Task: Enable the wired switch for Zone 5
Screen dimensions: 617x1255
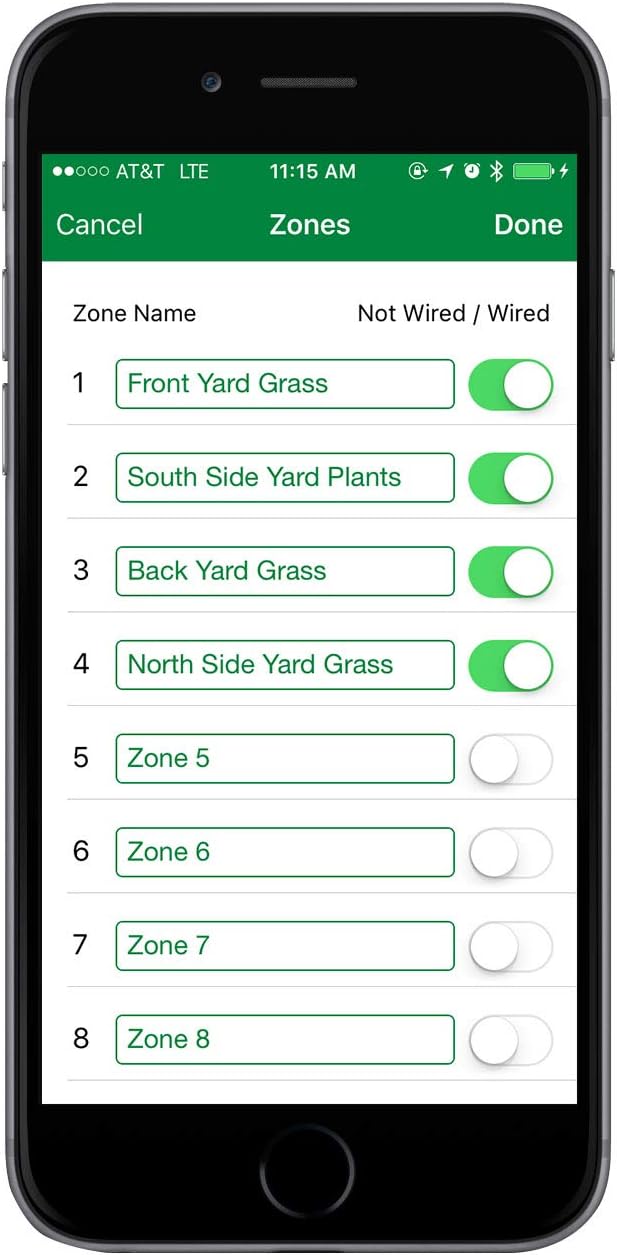Action: pos(510,759)
